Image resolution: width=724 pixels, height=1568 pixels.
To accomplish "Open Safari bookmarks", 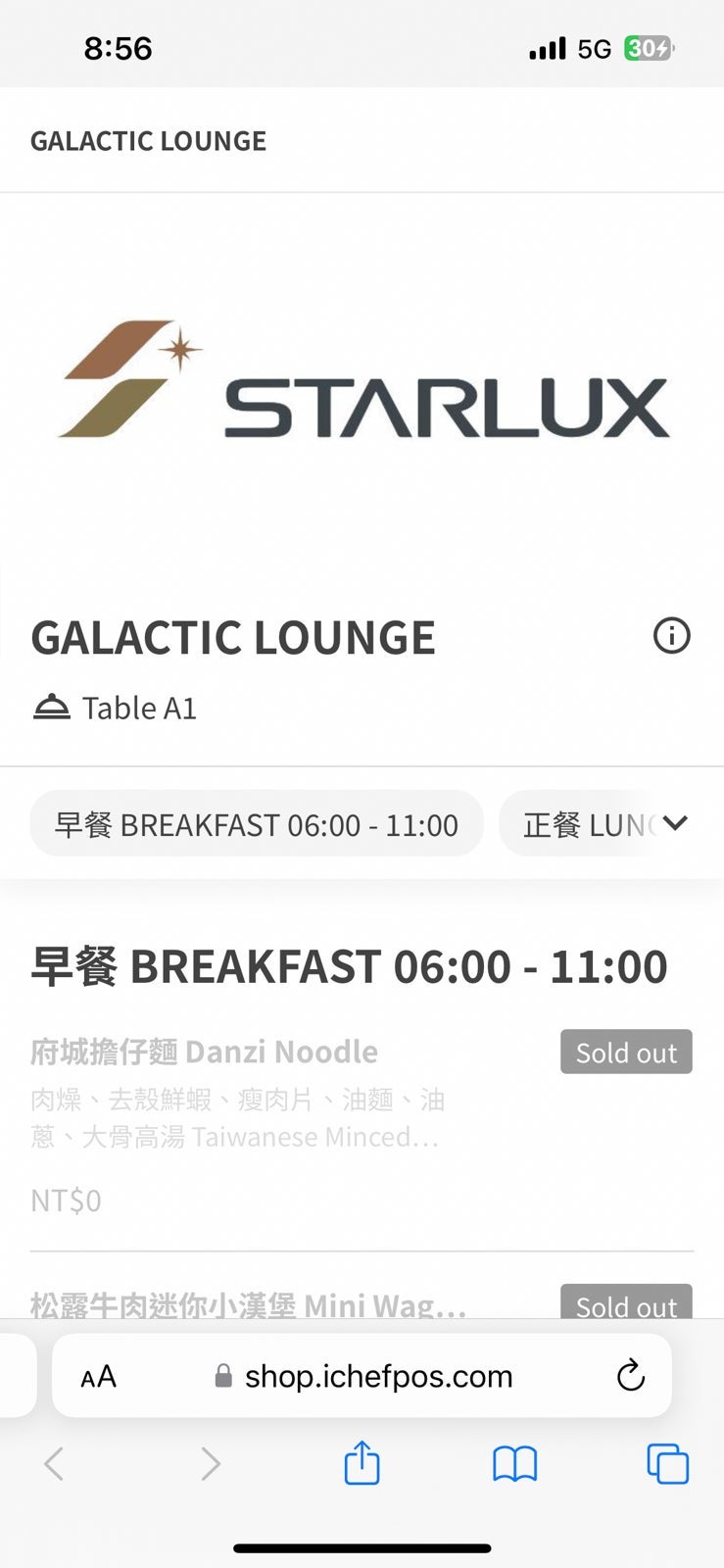I will [x=514, y=1464].
